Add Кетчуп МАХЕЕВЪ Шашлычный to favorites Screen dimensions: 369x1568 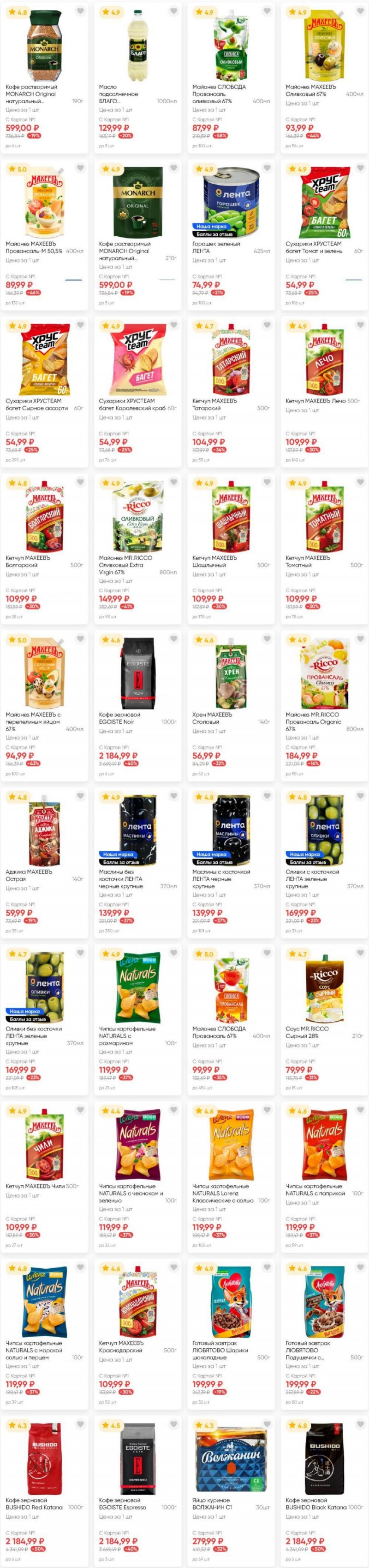[267, 482]
